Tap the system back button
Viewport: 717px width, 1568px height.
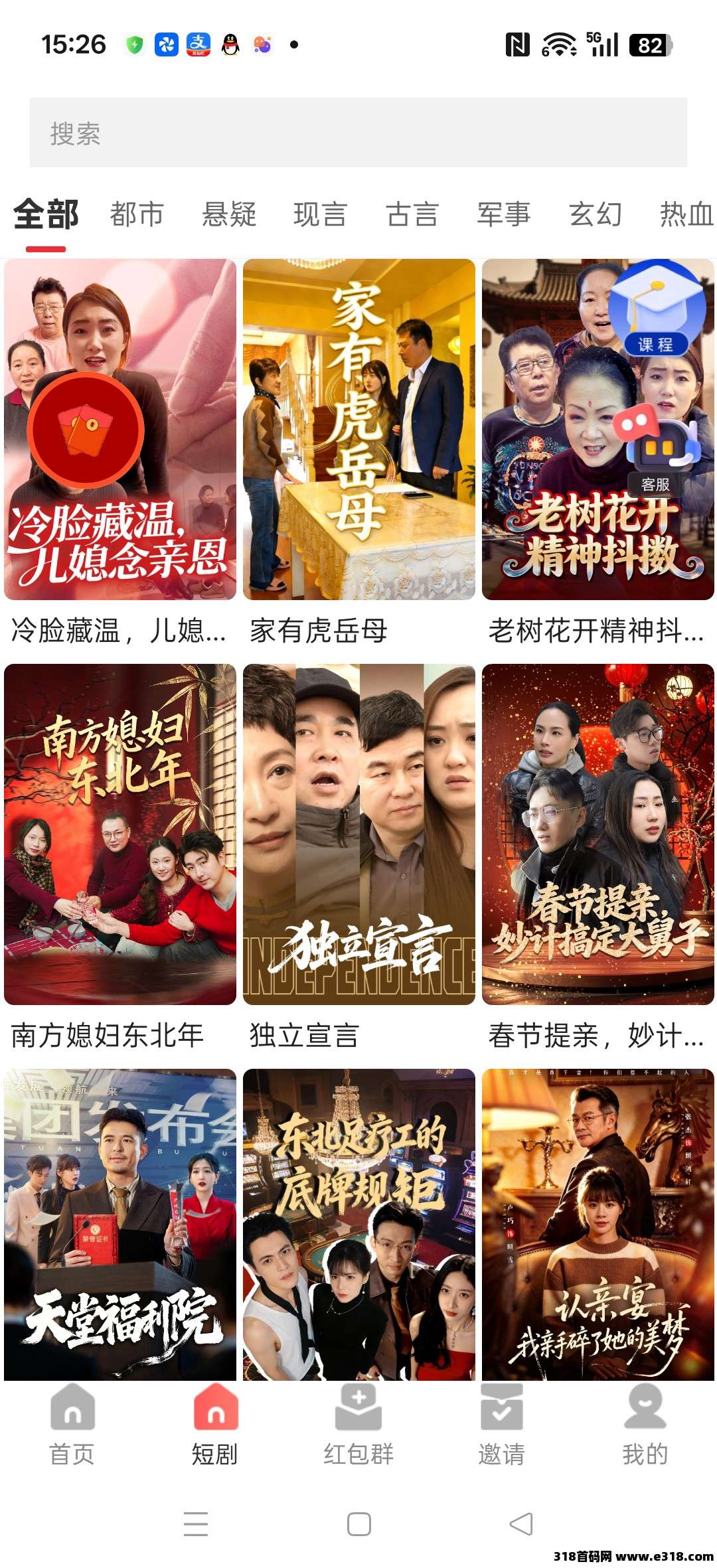[522, 1524]
